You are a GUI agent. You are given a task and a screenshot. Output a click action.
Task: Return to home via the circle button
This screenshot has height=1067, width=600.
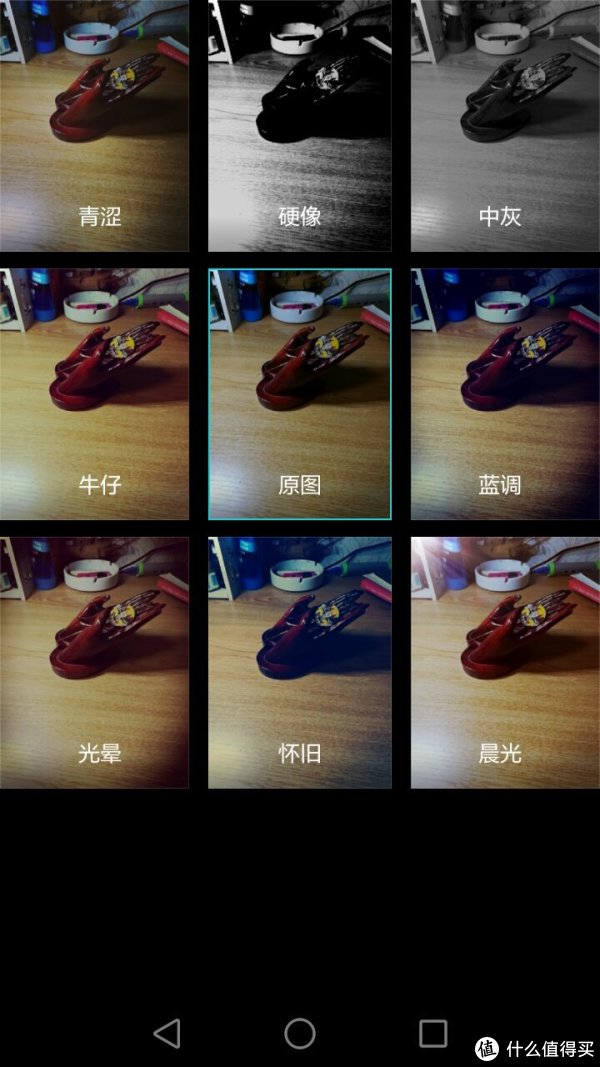(x=300, y=1033)
